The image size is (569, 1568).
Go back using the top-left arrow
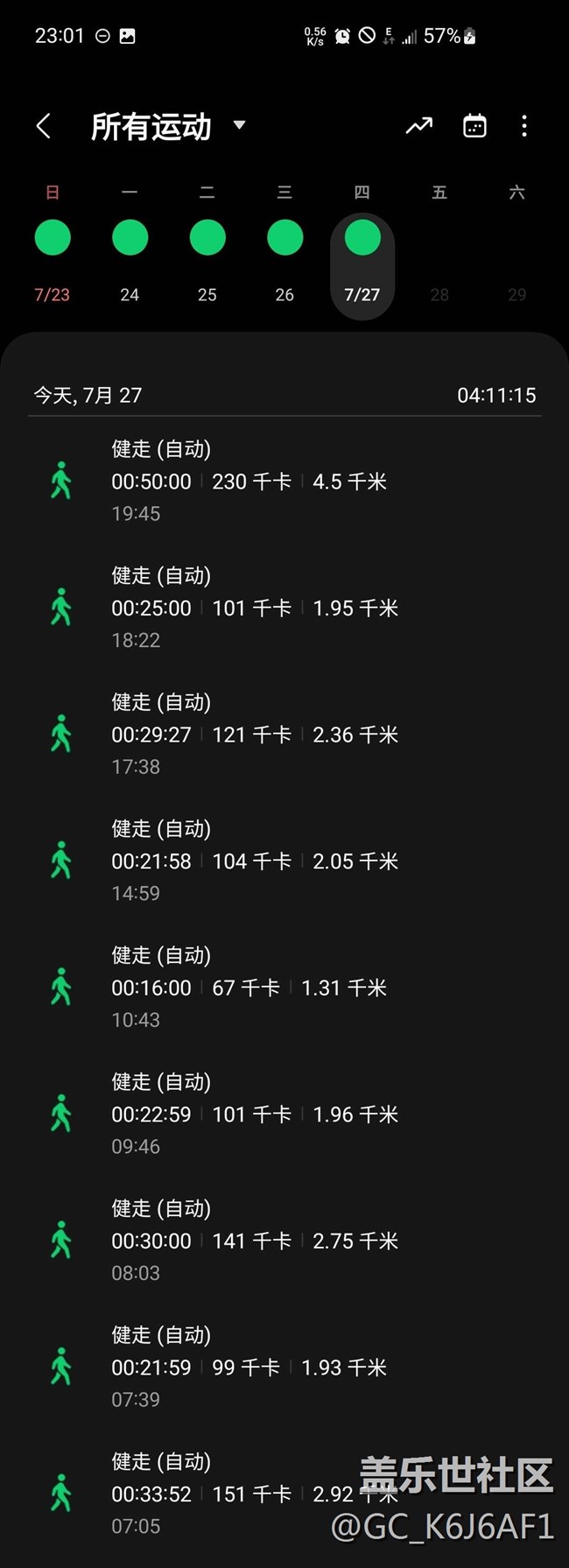coord(44,127)
